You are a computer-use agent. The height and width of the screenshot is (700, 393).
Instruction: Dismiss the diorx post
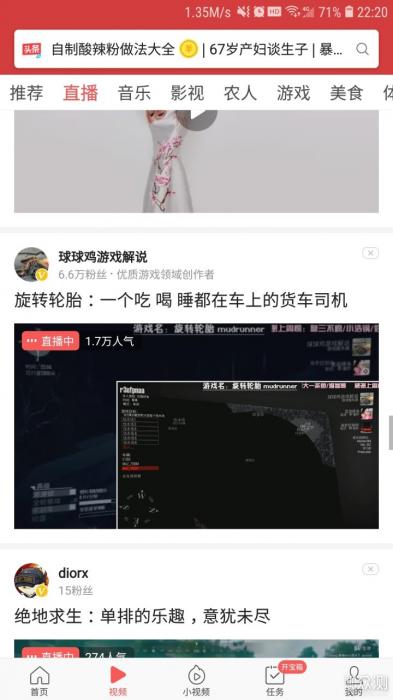[x=370, y=569]
